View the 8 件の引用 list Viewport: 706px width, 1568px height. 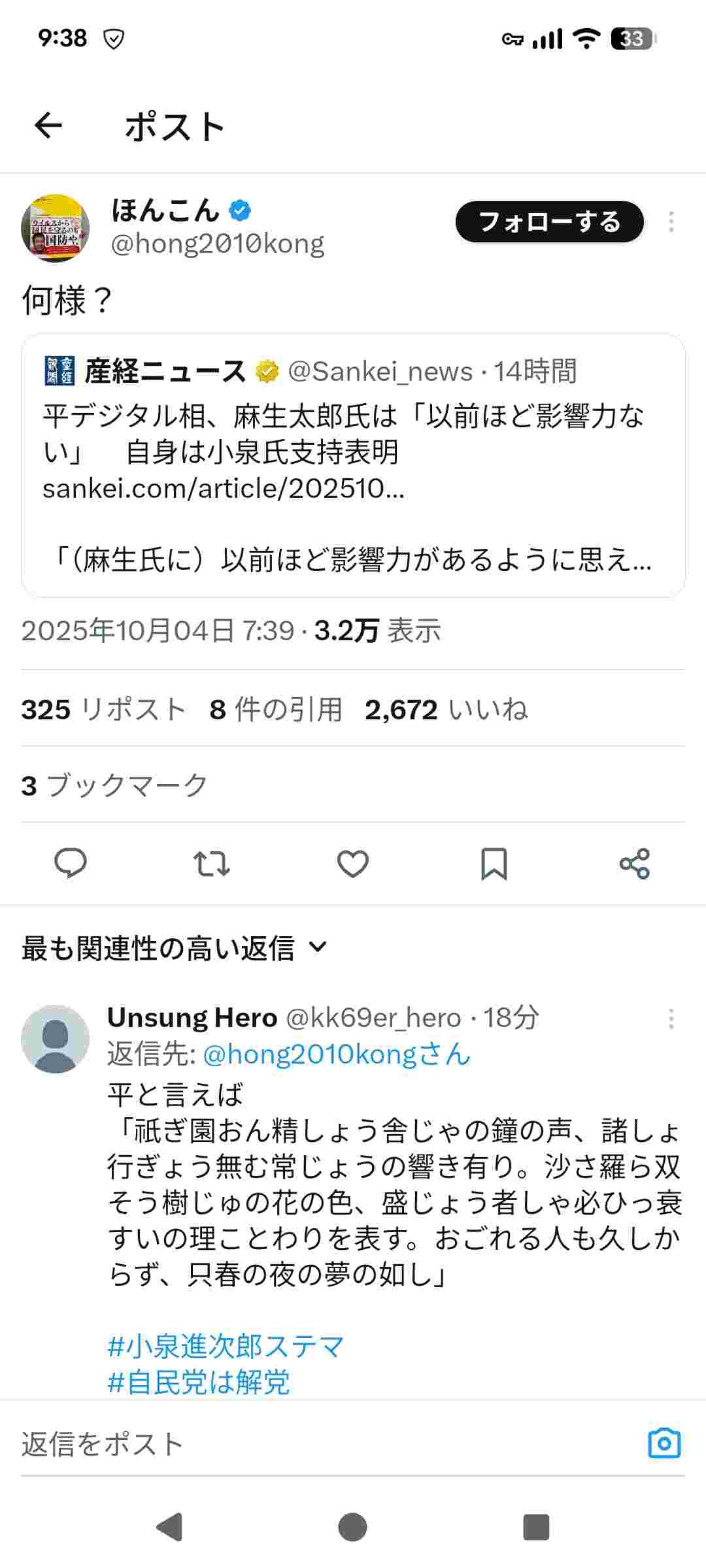pos(276,710)
